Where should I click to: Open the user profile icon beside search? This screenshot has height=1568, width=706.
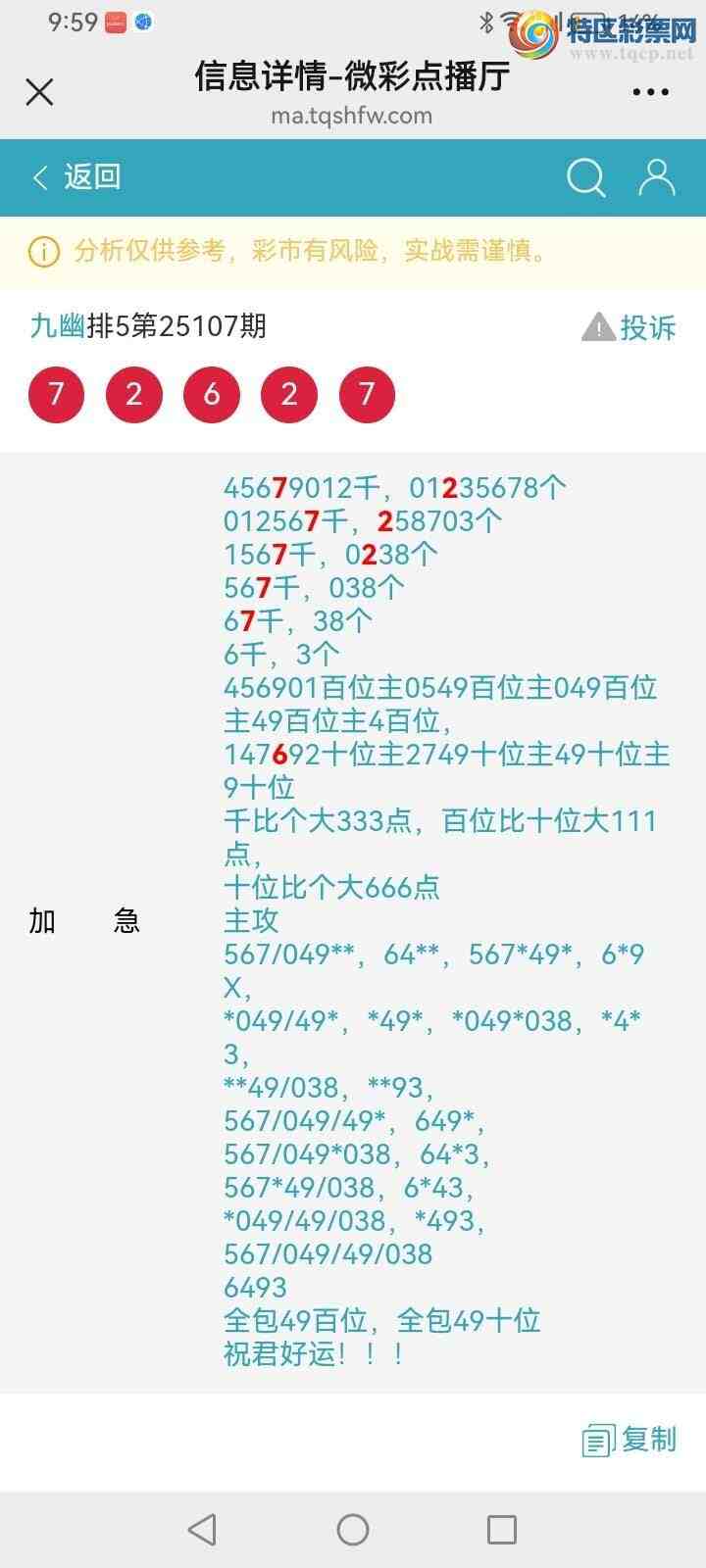tap(653, 177)
